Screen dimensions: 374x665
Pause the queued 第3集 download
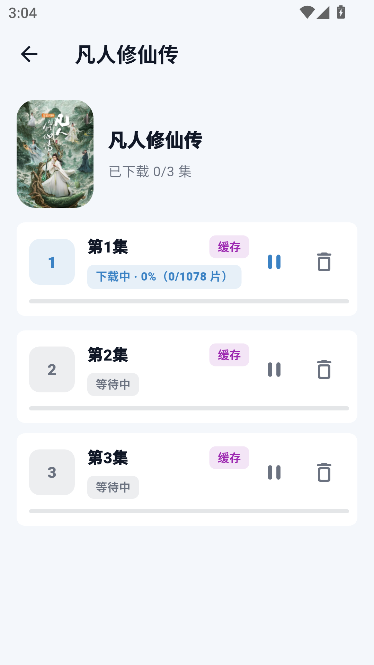click(274, 472)
